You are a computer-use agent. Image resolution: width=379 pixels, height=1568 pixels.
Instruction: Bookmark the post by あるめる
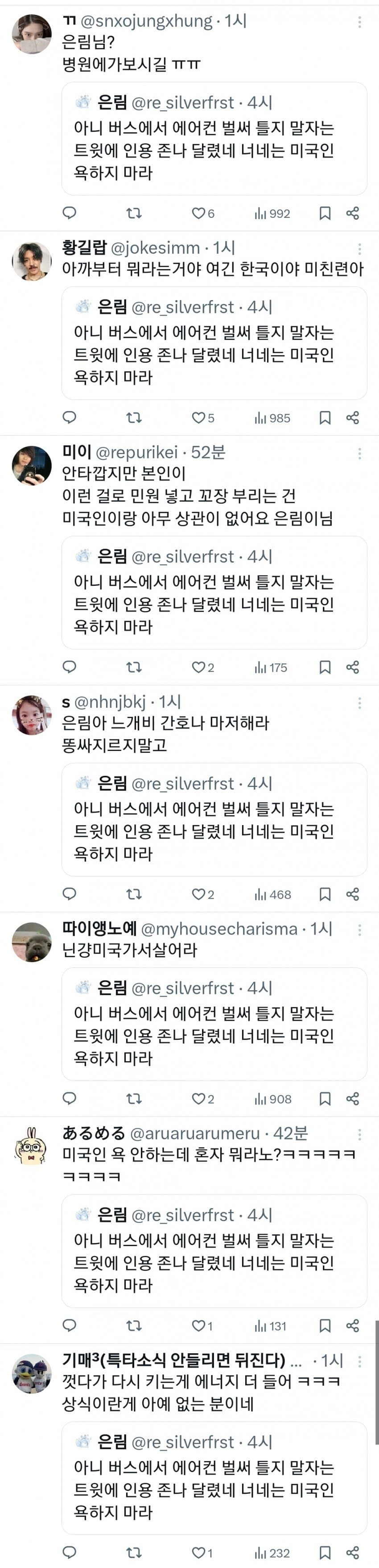tap(325, 1326)
